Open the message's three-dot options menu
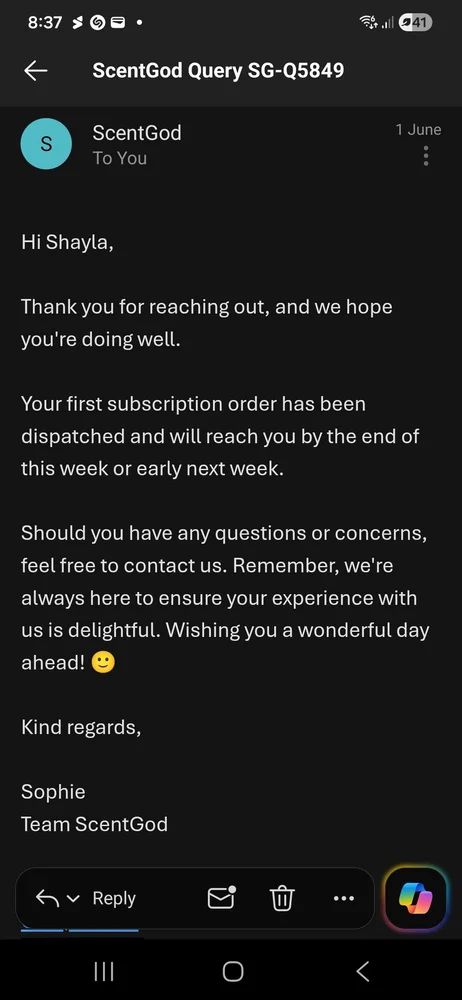This screenshot has height=1000, width=462. (426, 156)
